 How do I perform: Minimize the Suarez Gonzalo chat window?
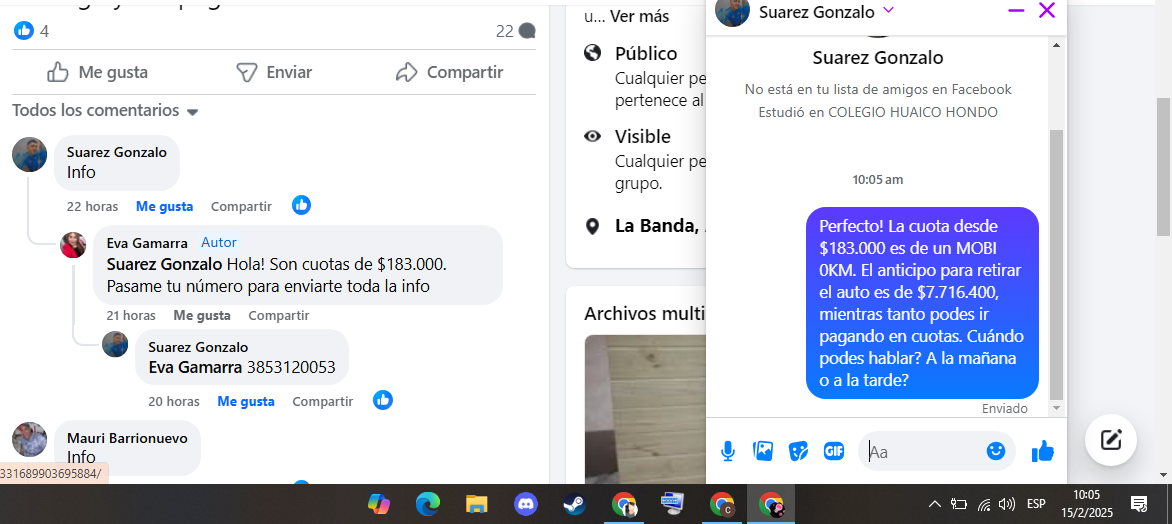coord(1016,11)
